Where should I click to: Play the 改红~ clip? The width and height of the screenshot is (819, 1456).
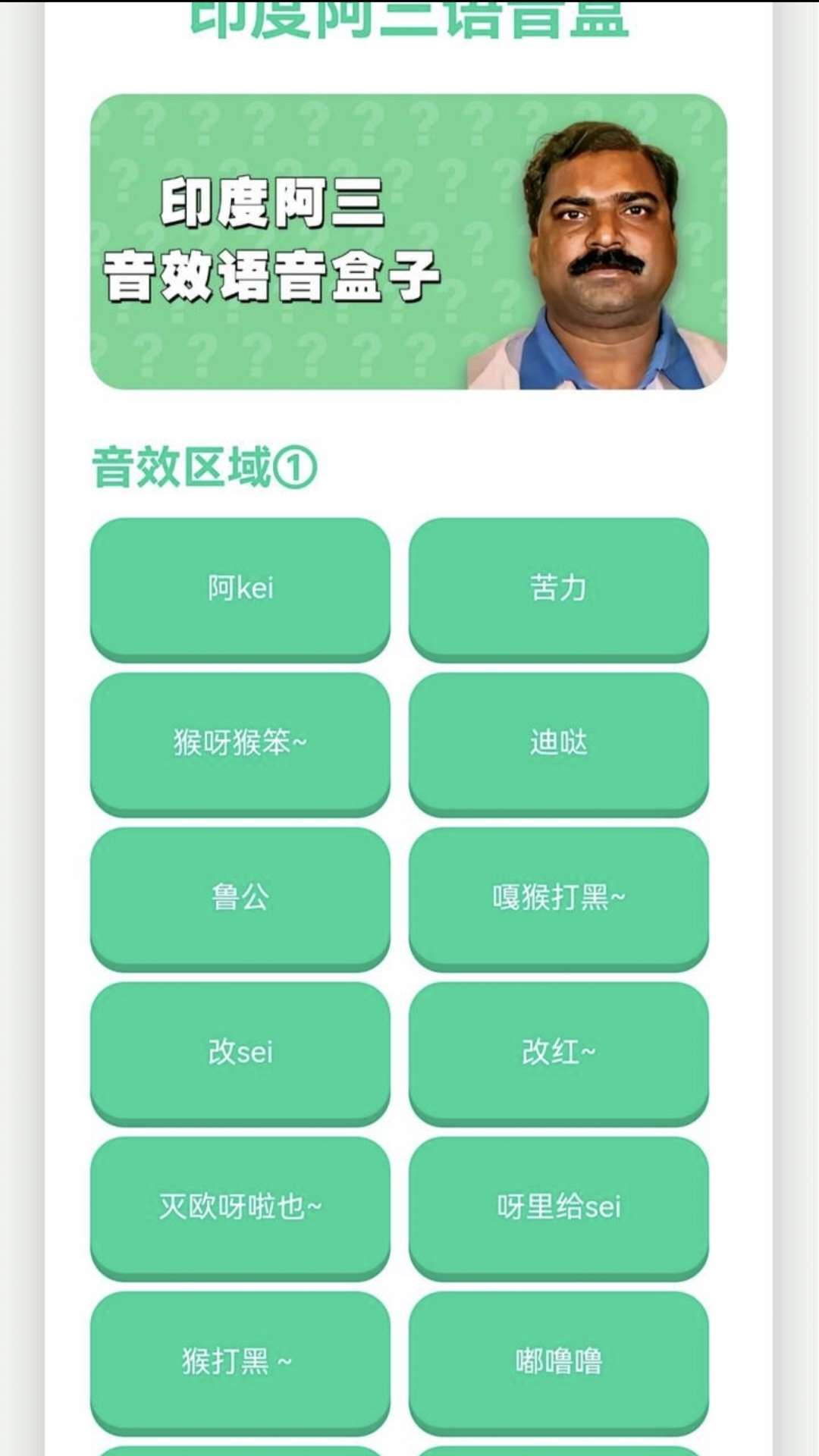[x=558, y=1052]
